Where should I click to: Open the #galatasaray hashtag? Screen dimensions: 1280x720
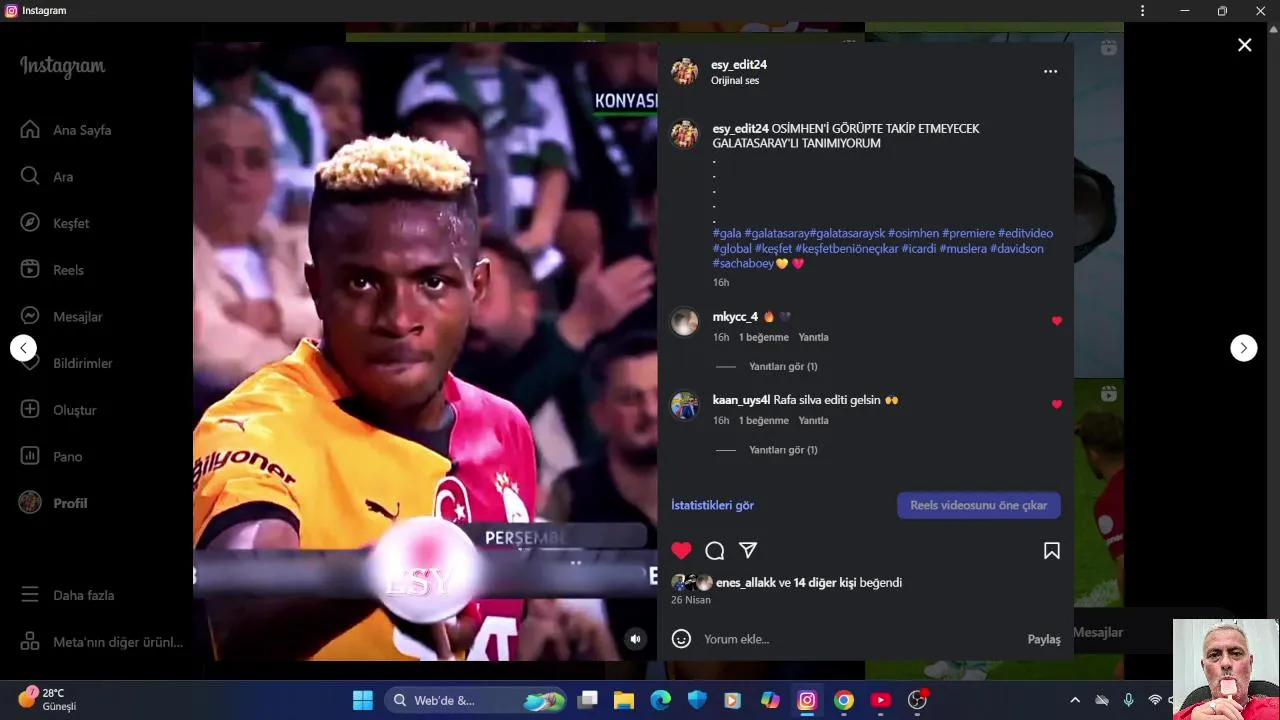coord(776,233)
